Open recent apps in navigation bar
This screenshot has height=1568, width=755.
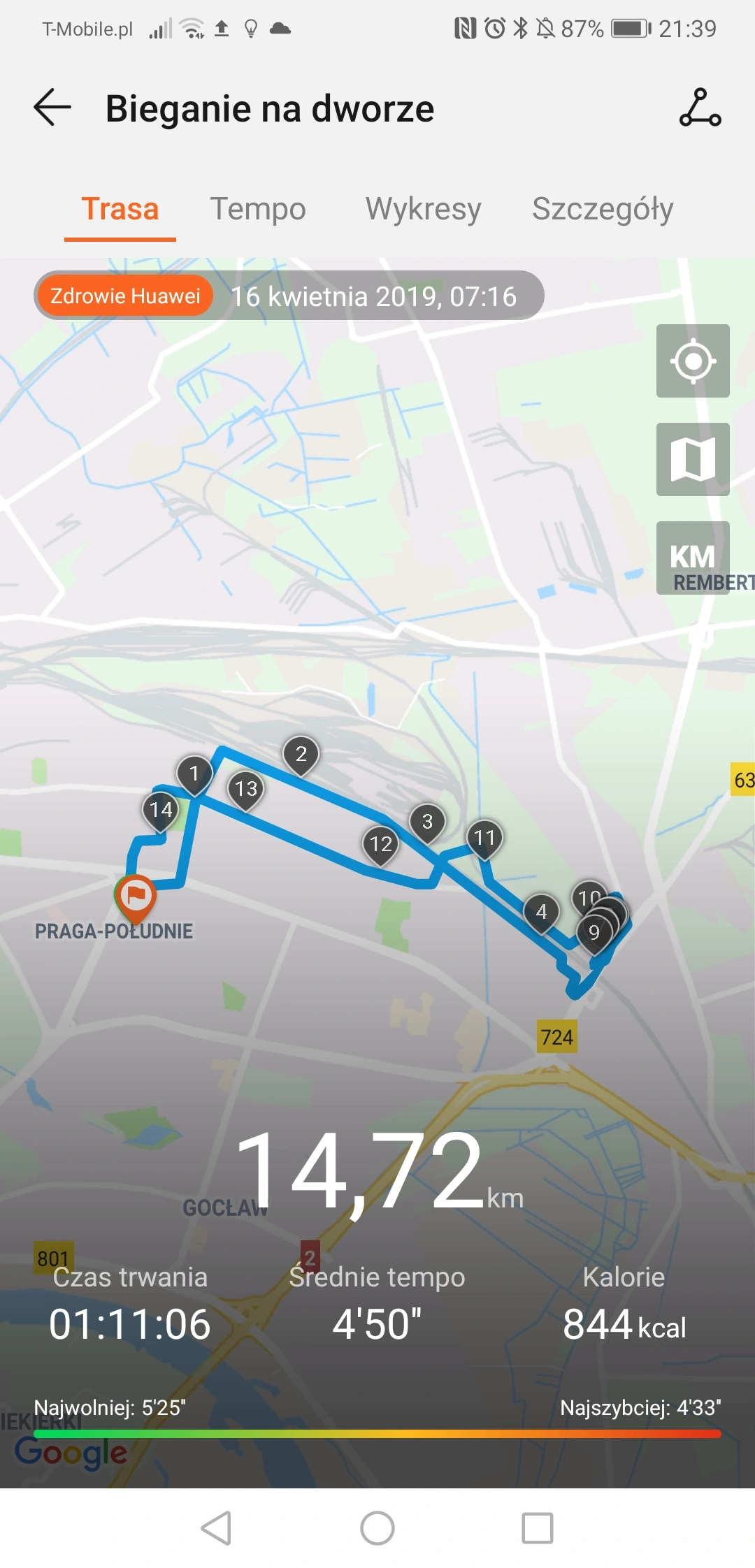pyautogui.click(x=538, y=1528)
